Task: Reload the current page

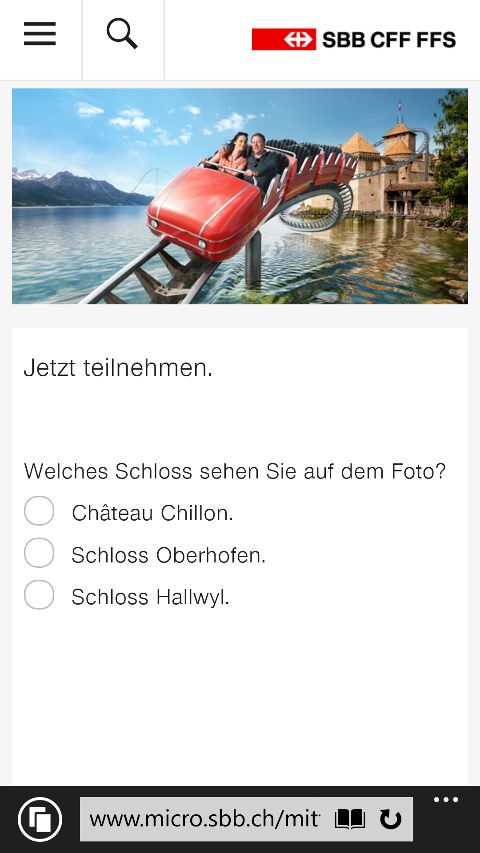Action: [x=390, y=819]
